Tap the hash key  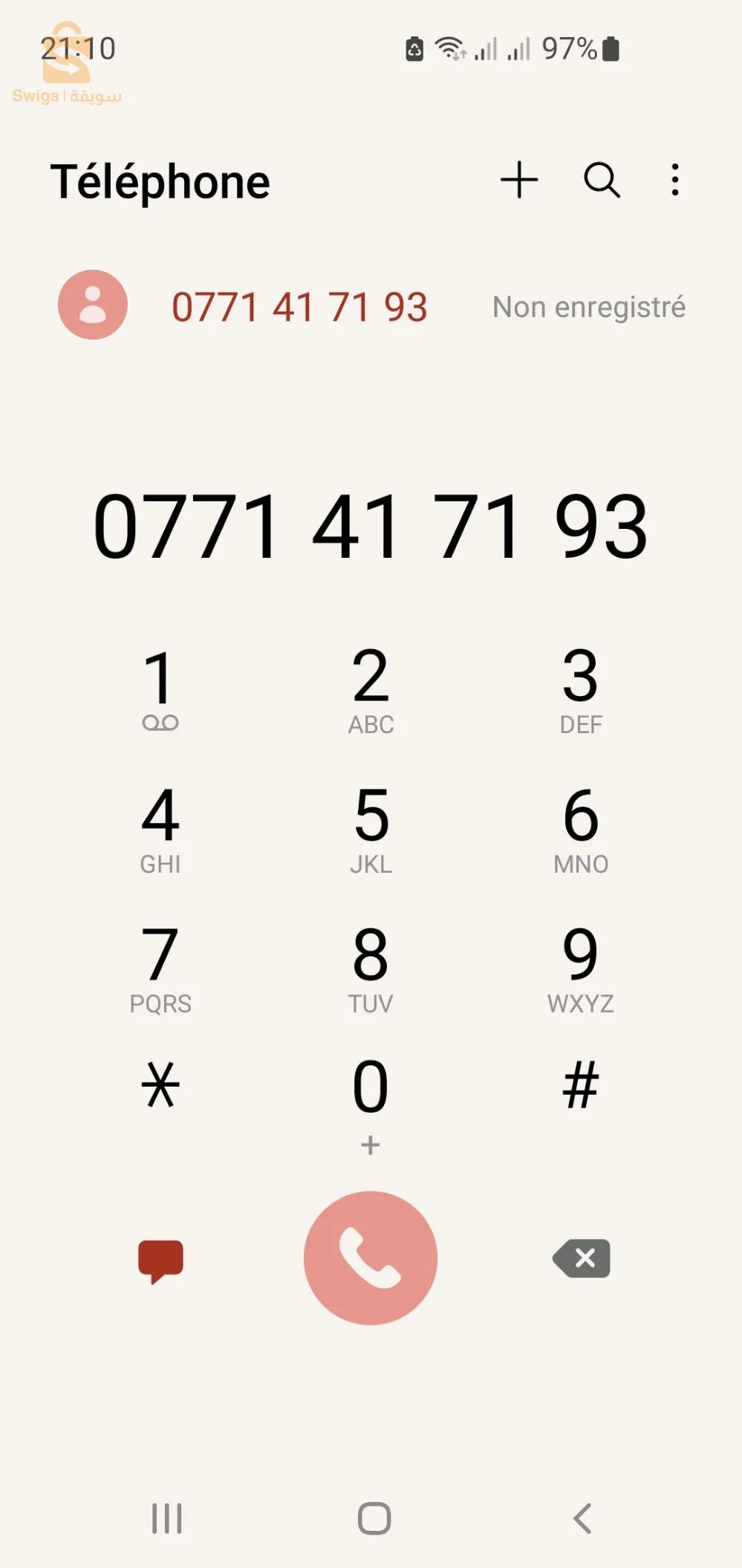(x=580, y=1085)
